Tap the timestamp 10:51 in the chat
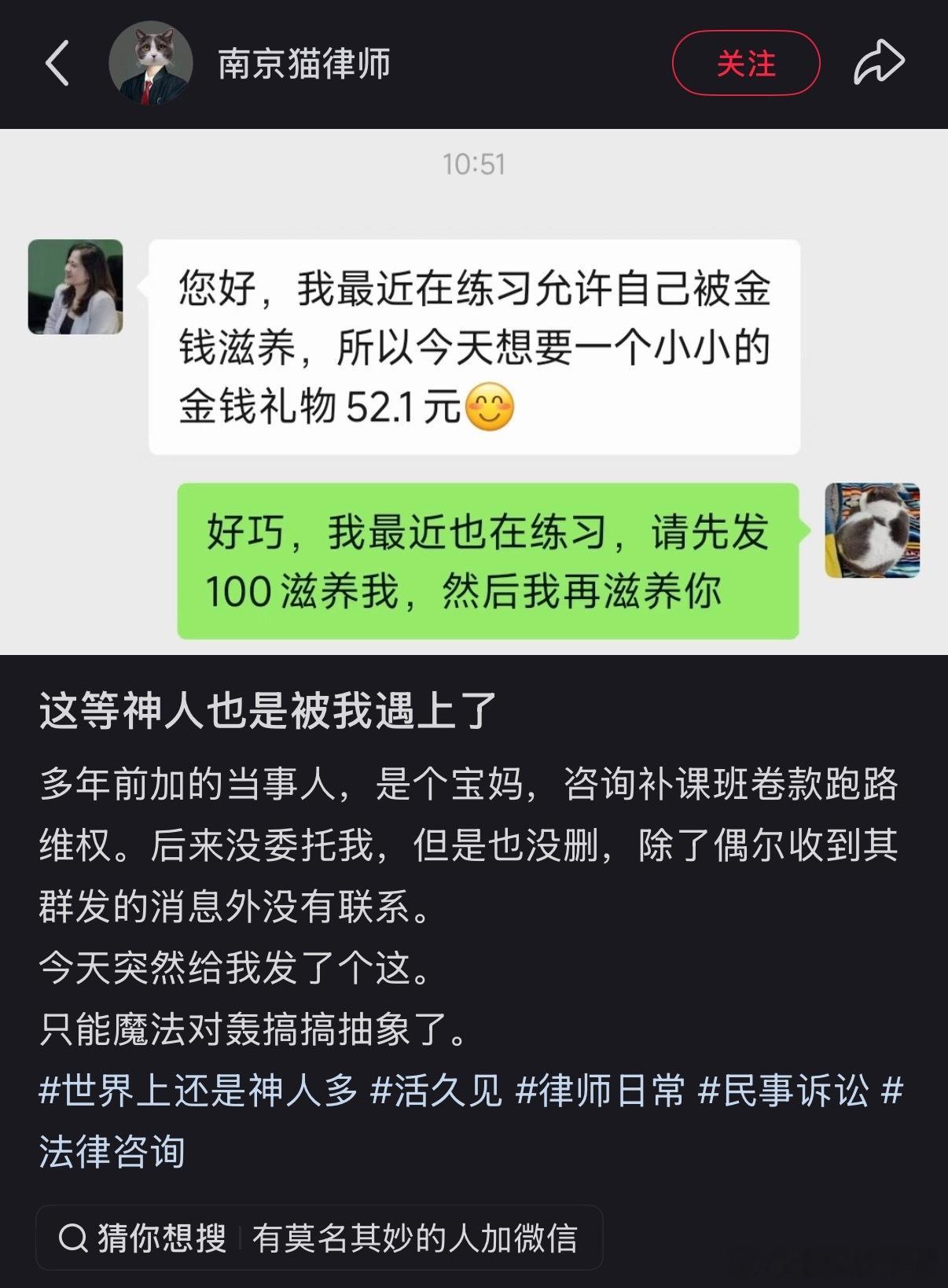948x1288 pixels. point(474,164)
